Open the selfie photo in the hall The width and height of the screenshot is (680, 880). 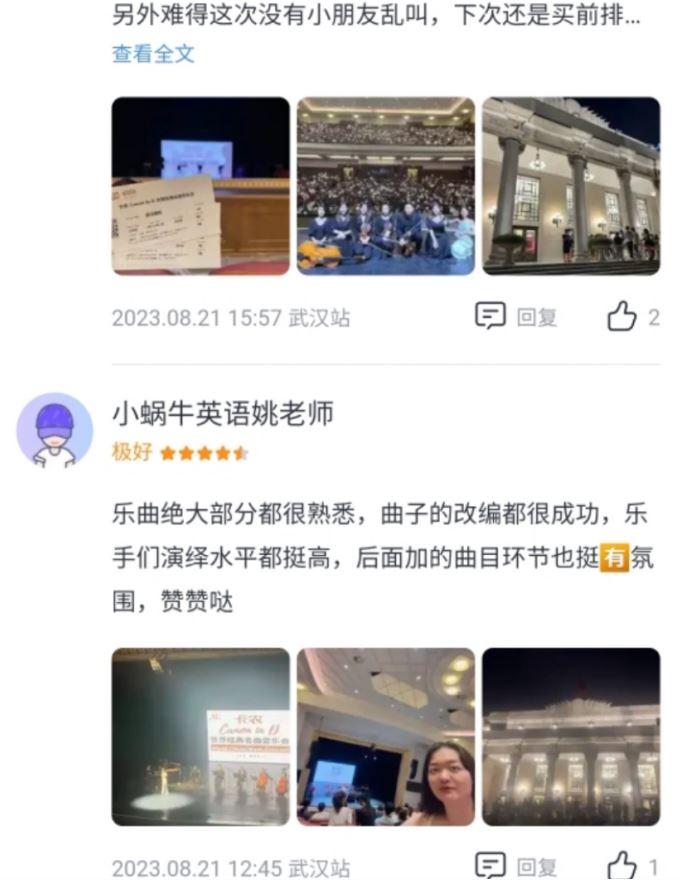385,737
